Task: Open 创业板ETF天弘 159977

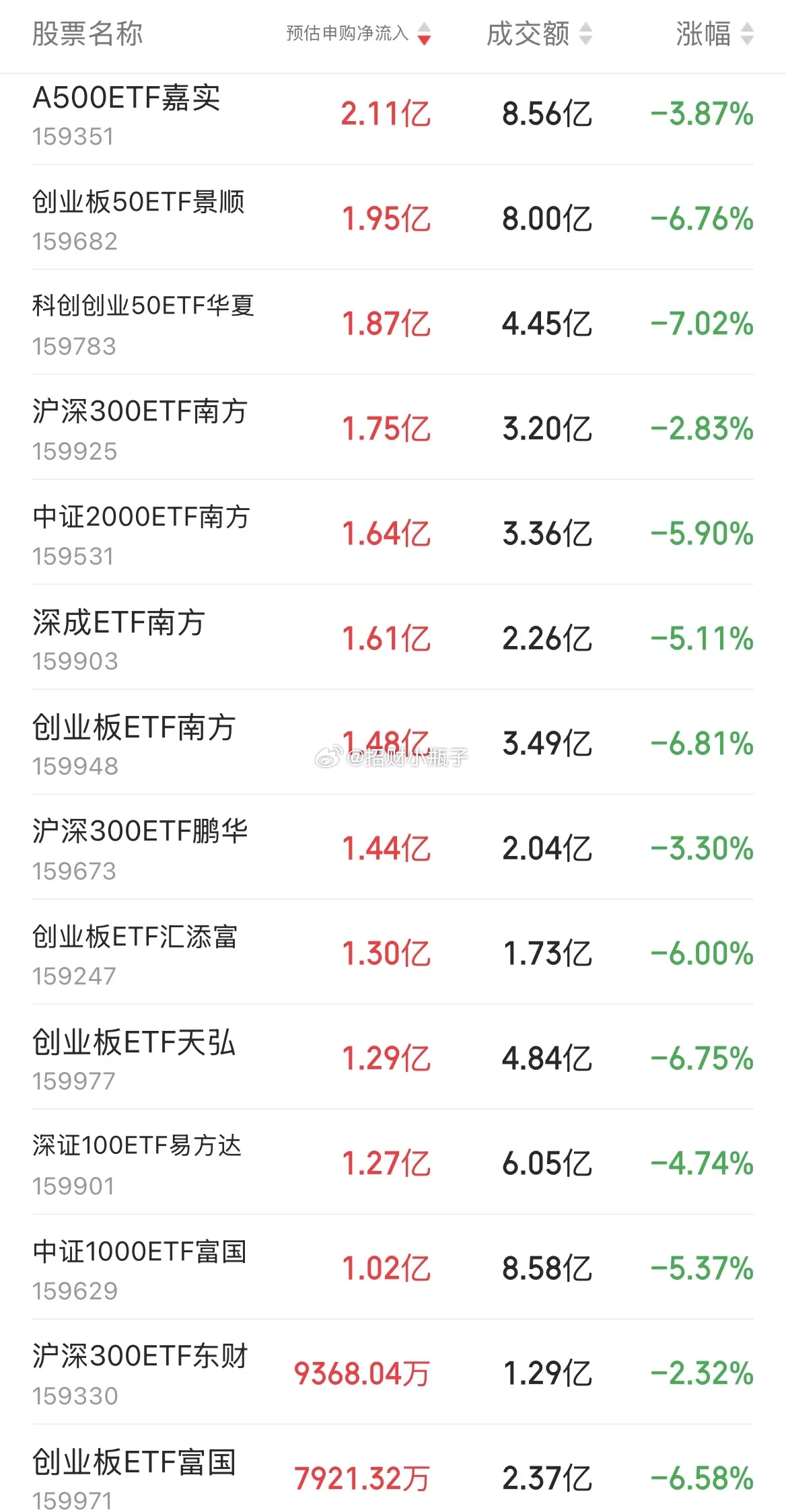Action: coord(393,1058)
